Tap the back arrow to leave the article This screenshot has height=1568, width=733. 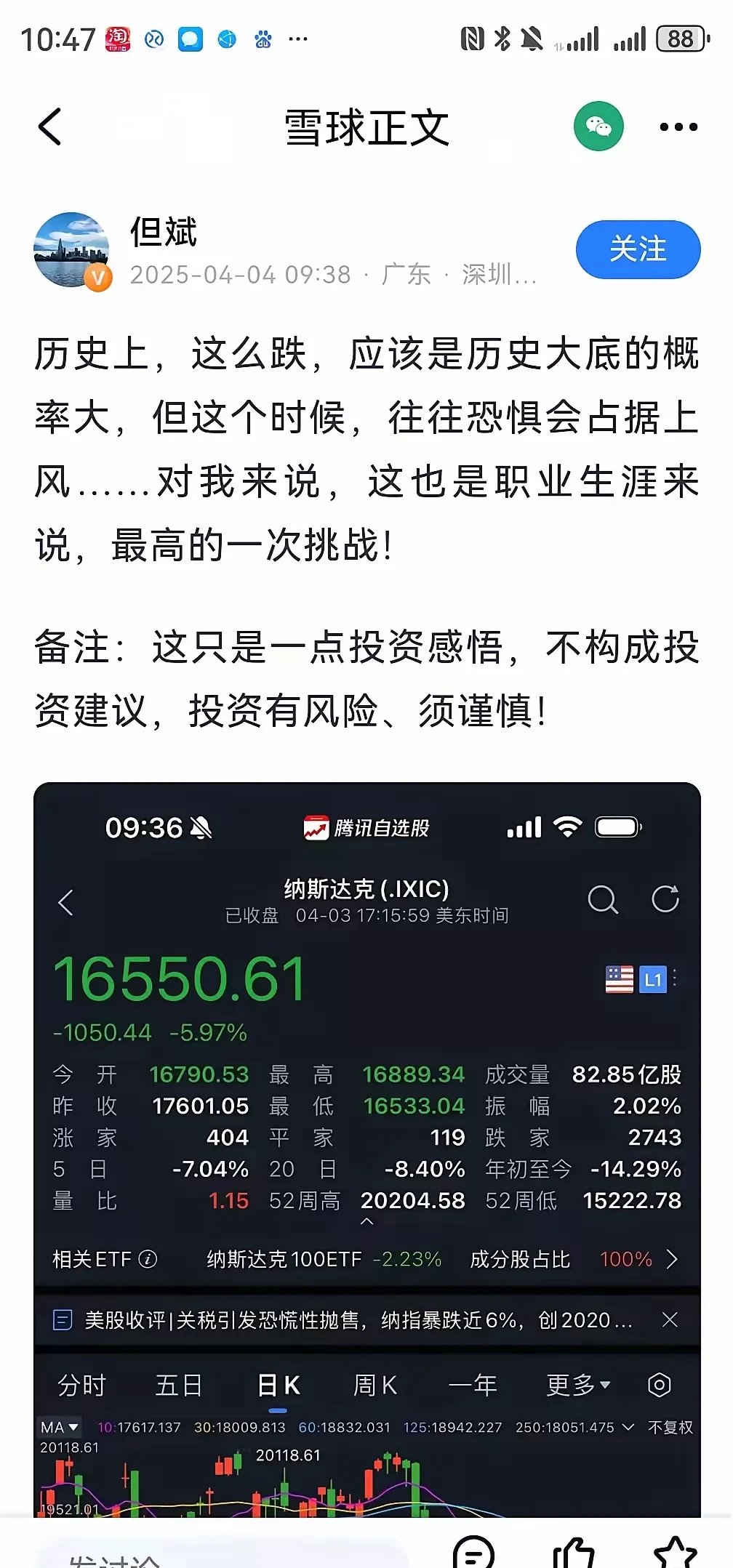click(x=49, y=125)
